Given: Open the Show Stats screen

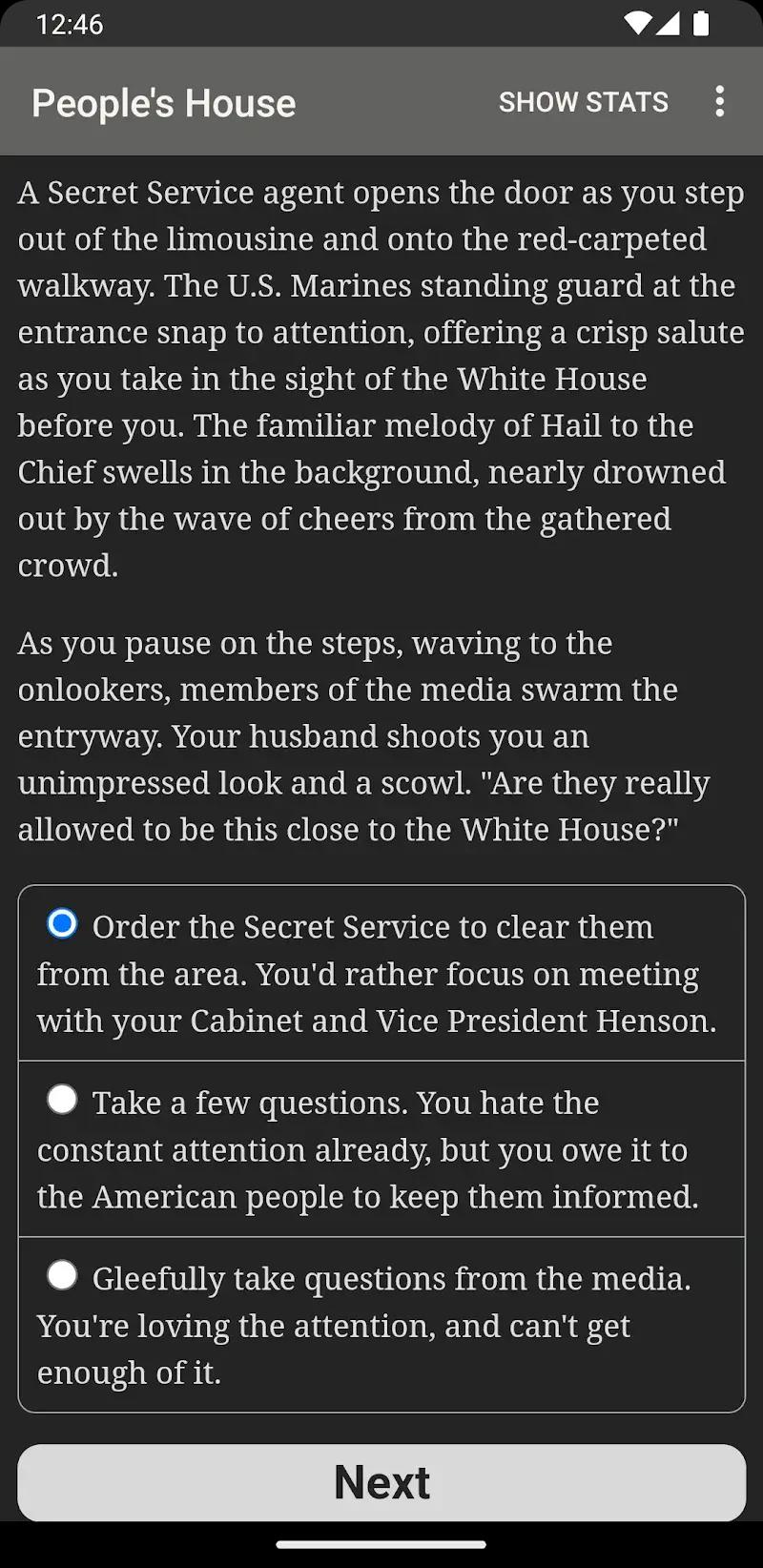Looking at the screenshot, I should coord(583,102).
